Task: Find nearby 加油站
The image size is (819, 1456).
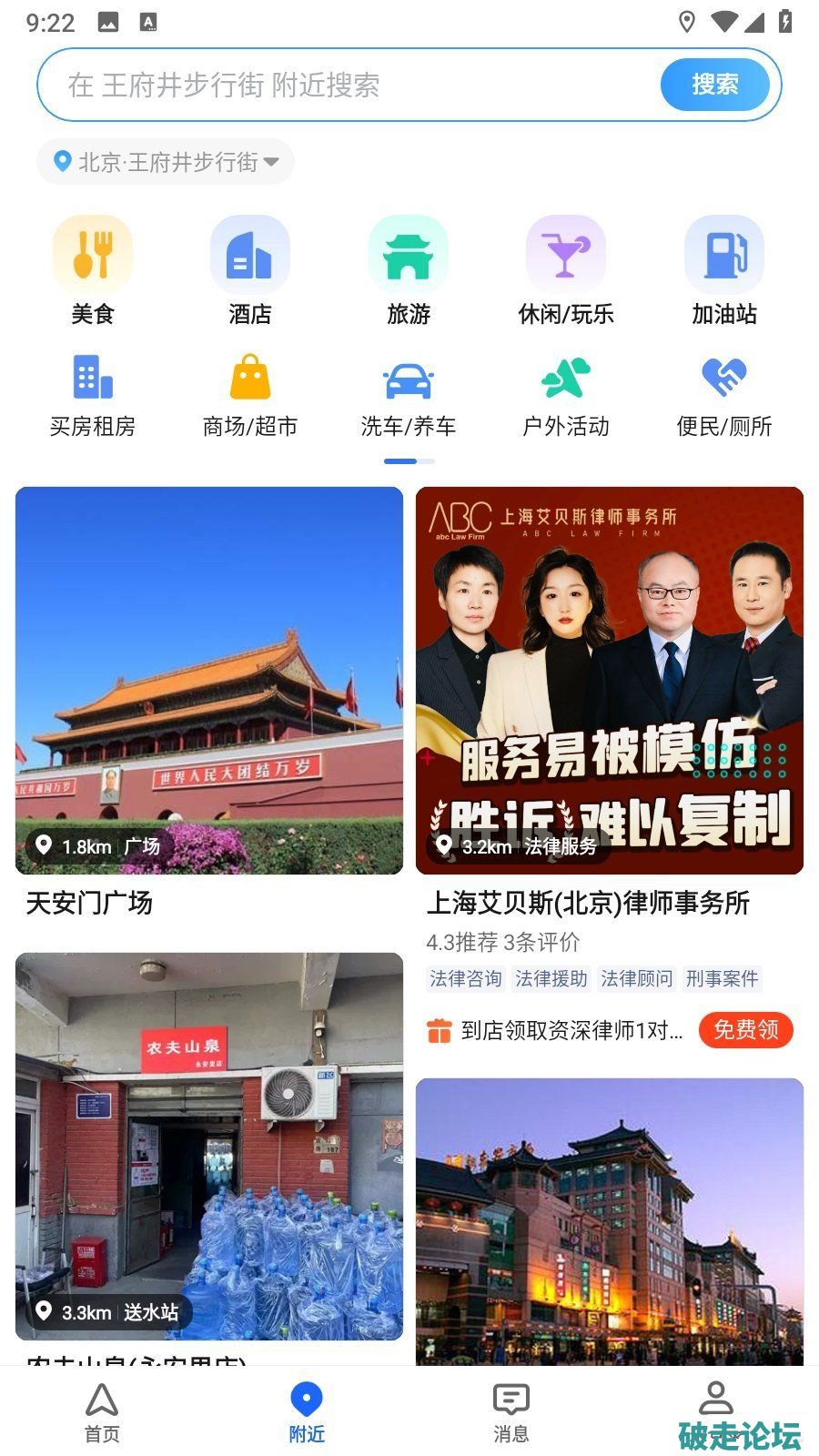Action: (724, 270)
